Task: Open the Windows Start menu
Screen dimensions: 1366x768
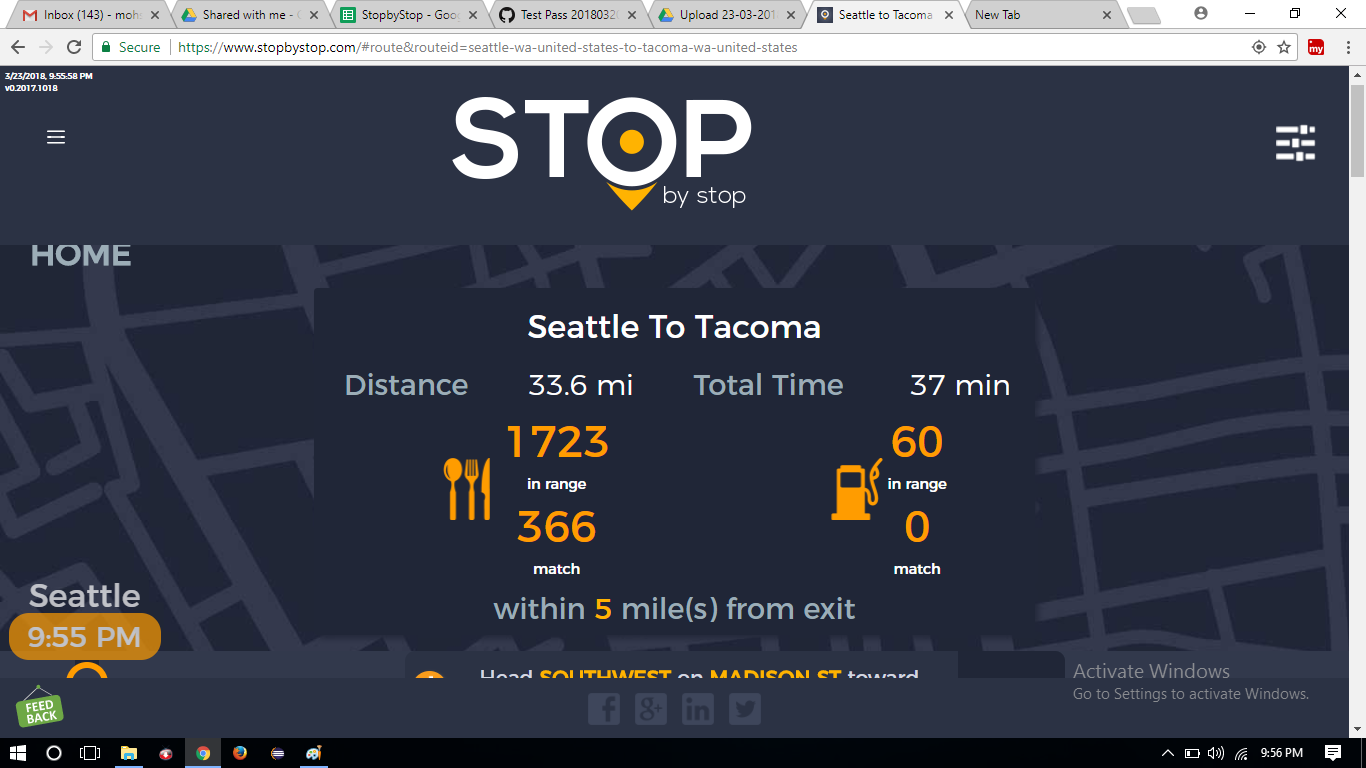Action: (17, 753)
